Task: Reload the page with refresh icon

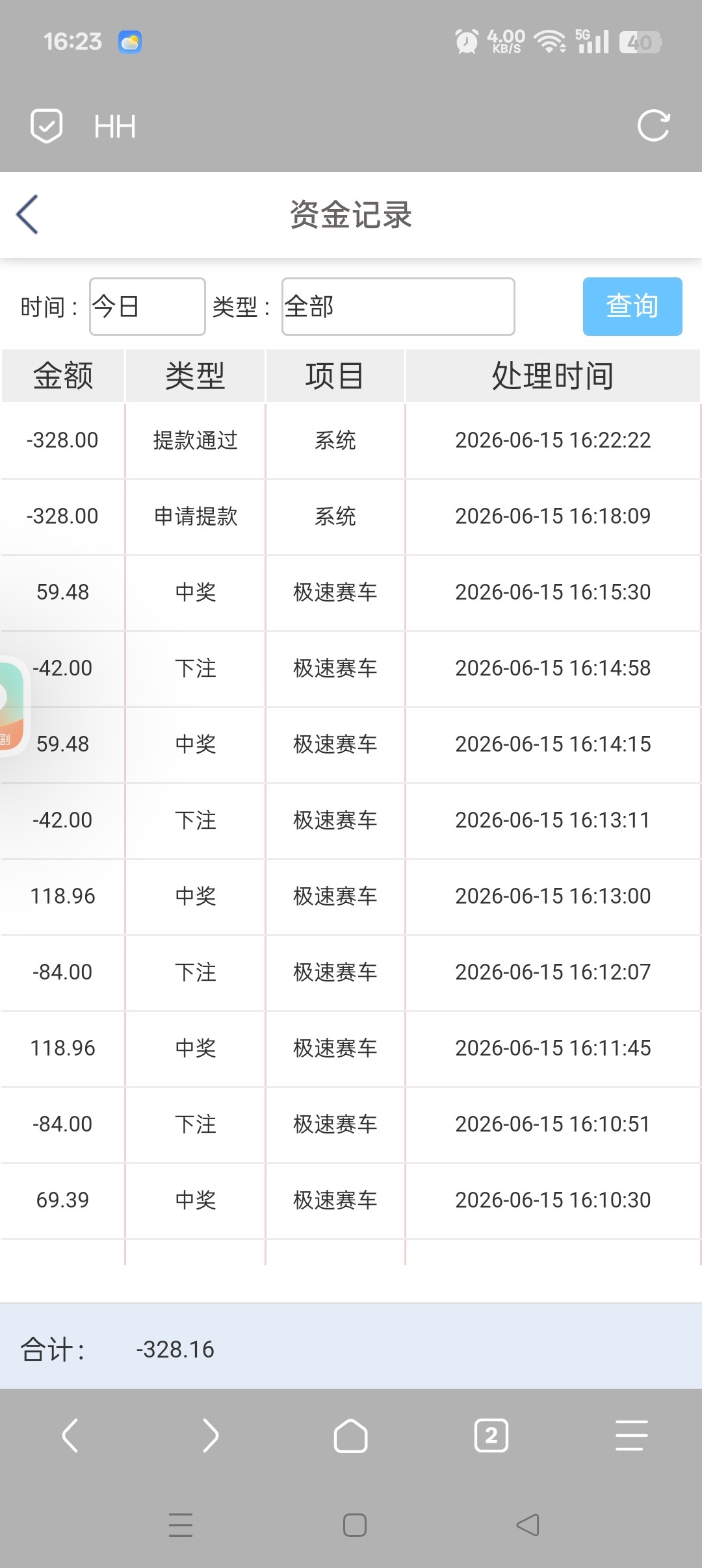Action: (x=653, y=125)
